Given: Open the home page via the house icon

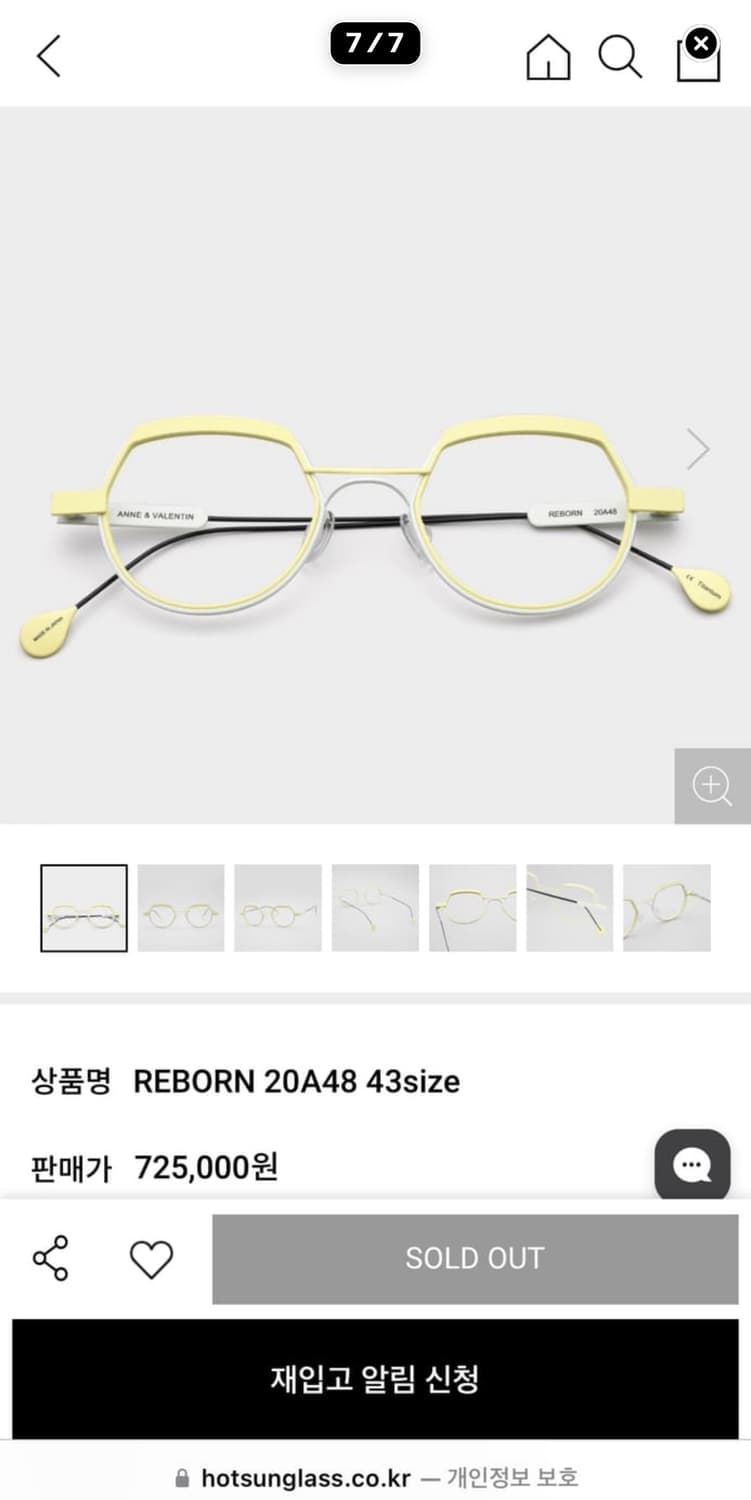Looking at the screenshot, I should click(x=549, y=57).
